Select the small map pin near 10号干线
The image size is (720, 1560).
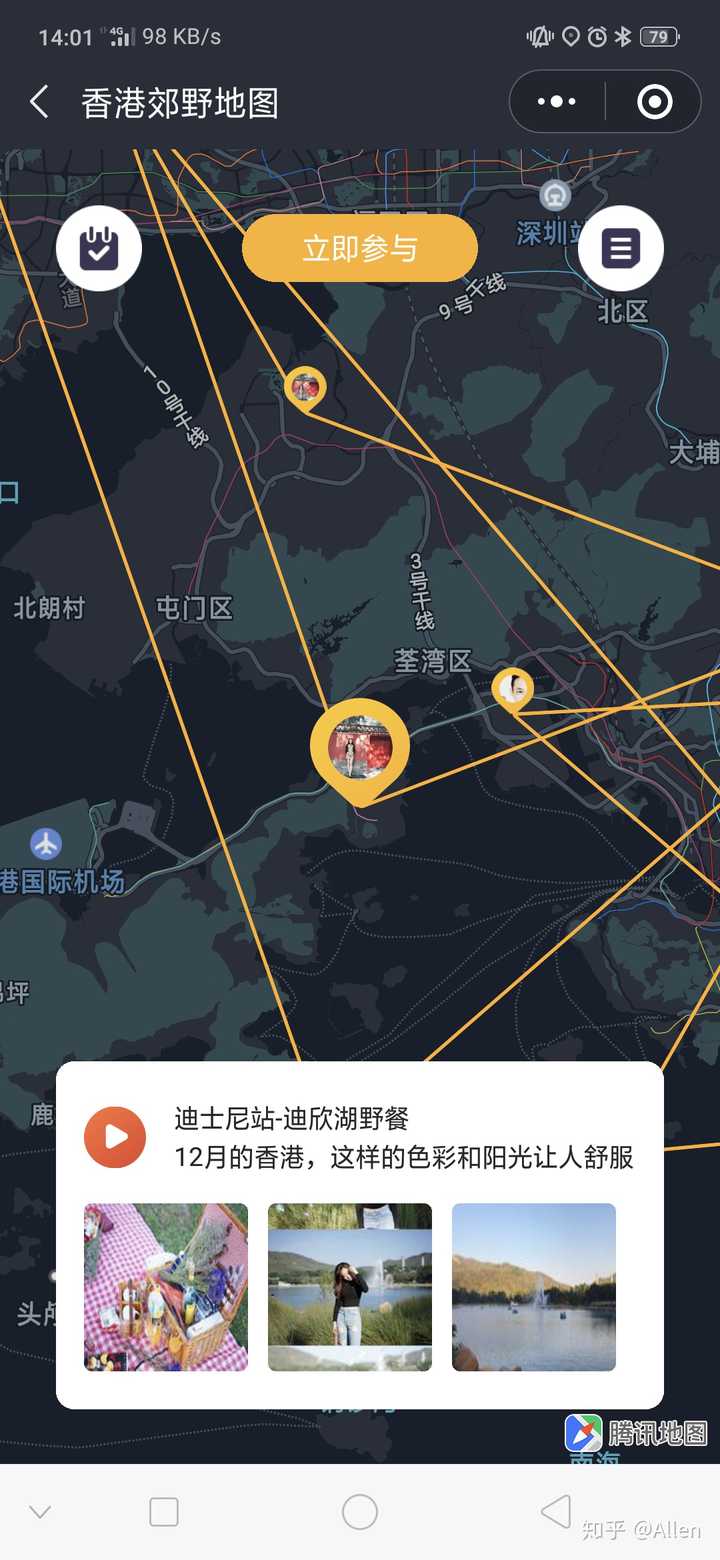coord(305,386)
